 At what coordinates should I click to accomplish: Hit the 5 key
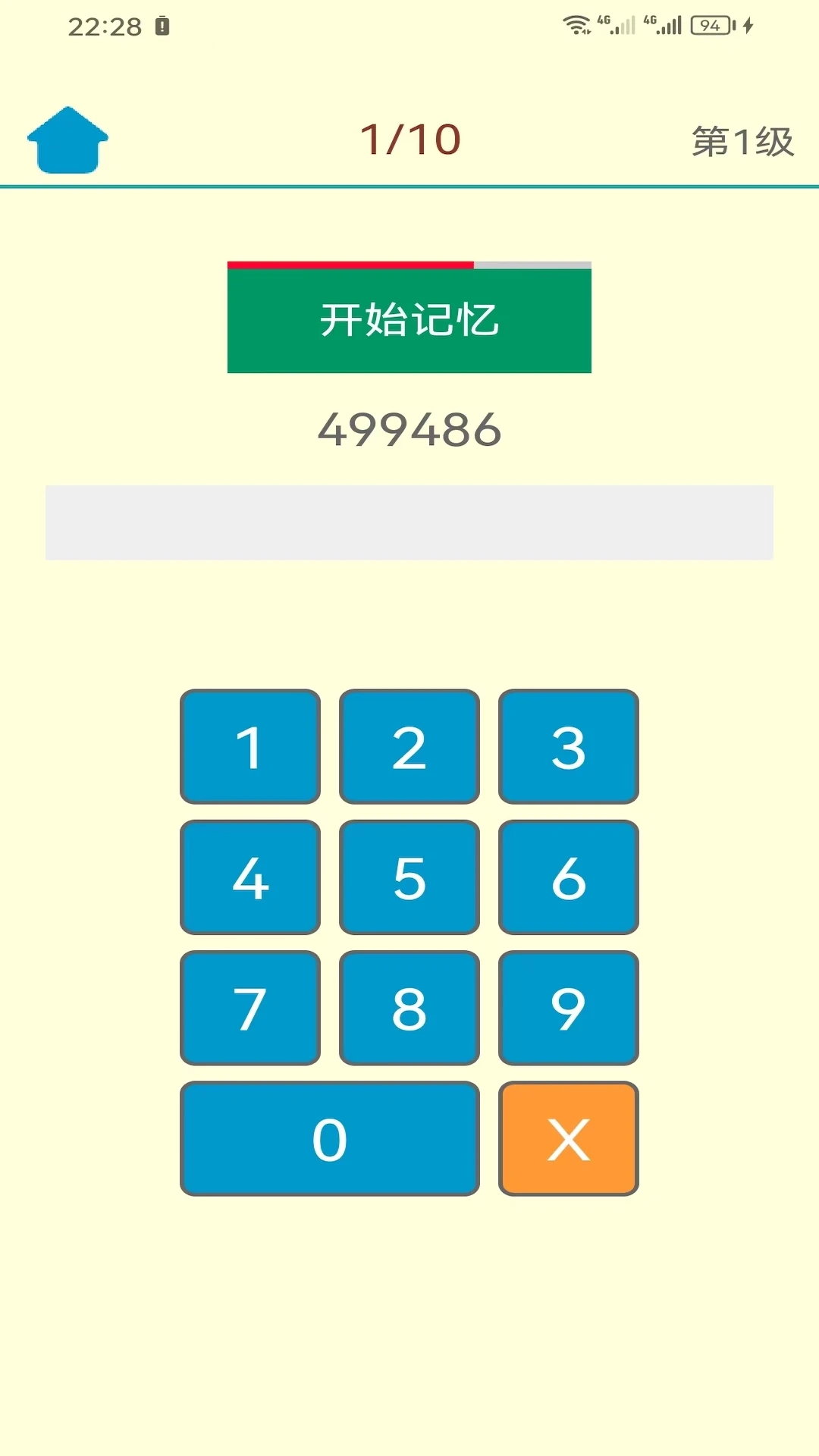pos(409,877)
